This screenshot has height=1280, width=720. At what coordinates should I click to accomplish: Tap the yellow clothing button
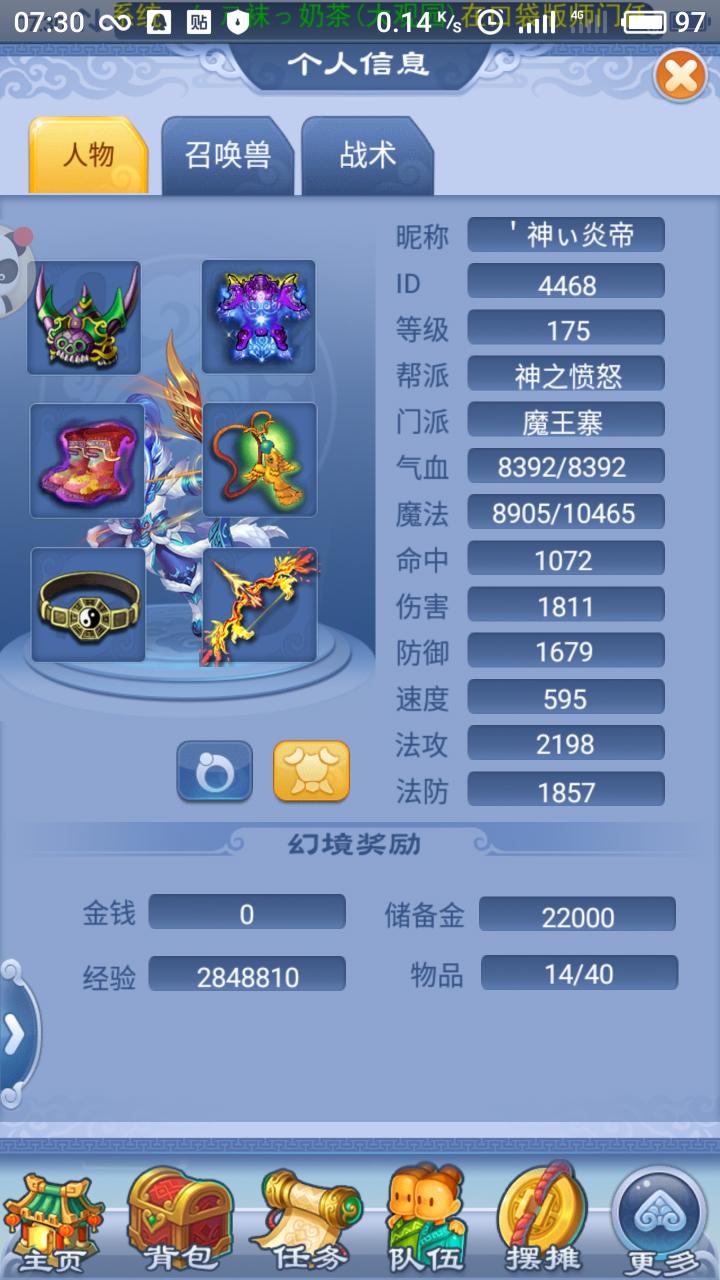312,771
